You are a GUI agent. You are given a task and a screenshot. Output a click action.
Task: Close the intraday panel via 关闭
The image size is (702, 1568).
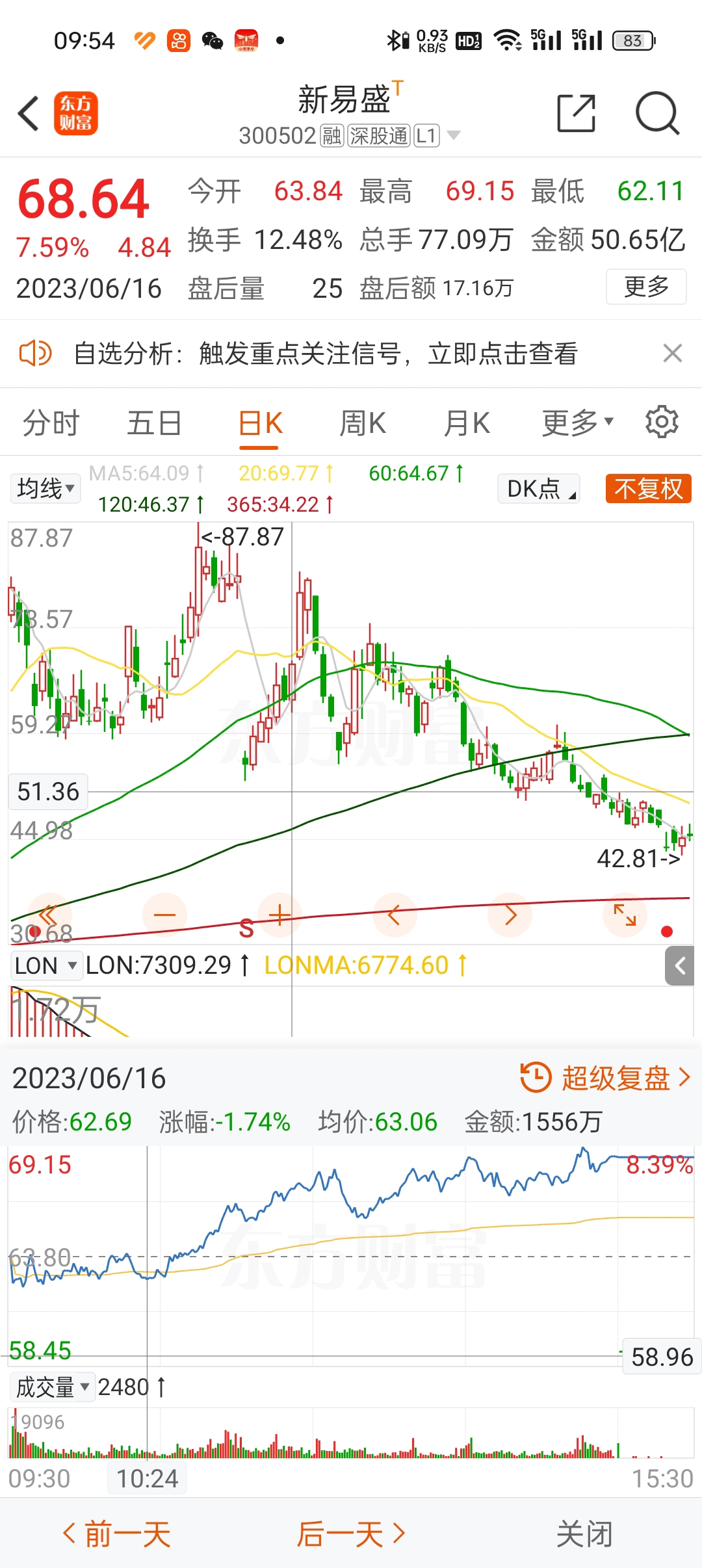[584, 1534]
